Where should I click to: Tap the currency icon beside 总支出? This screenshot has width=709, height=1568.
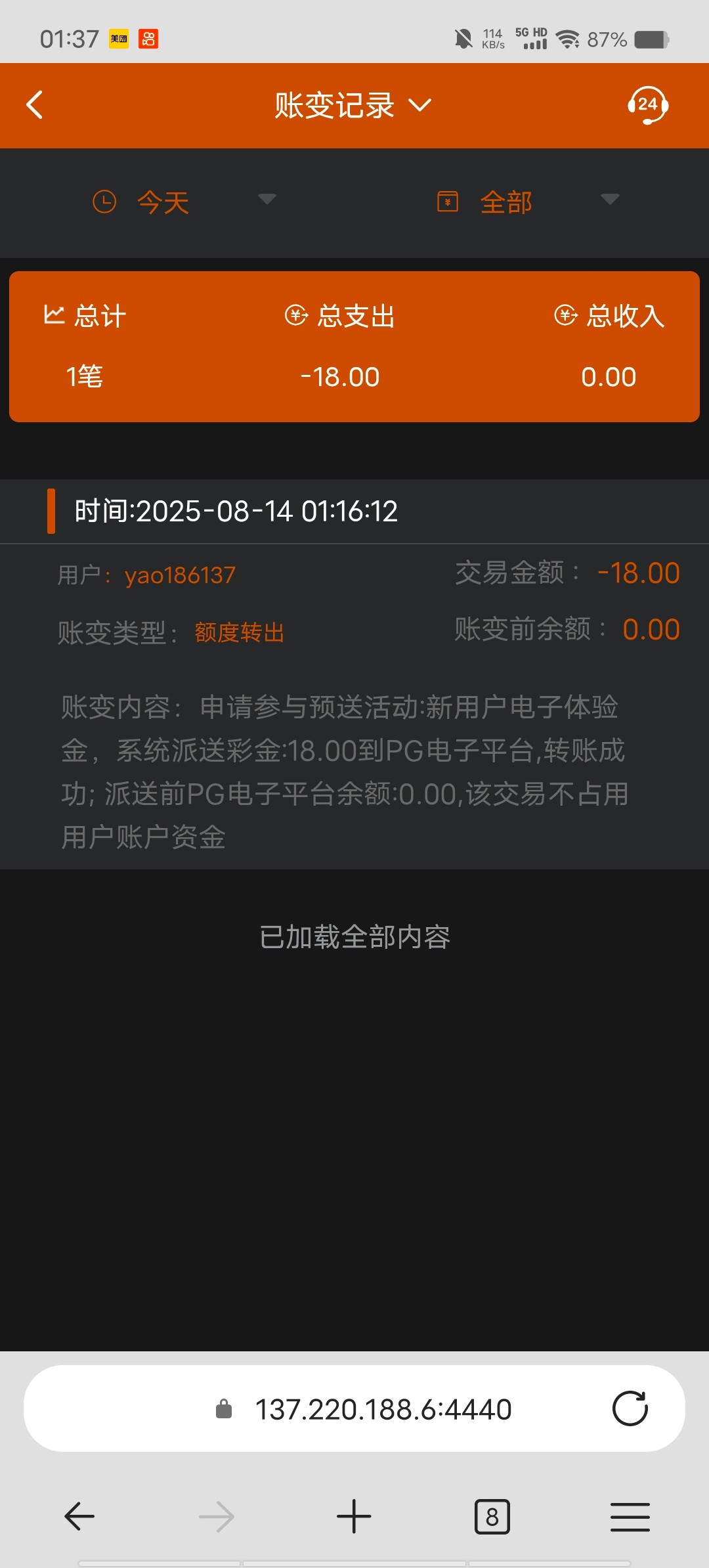click(x=295, y=315)
